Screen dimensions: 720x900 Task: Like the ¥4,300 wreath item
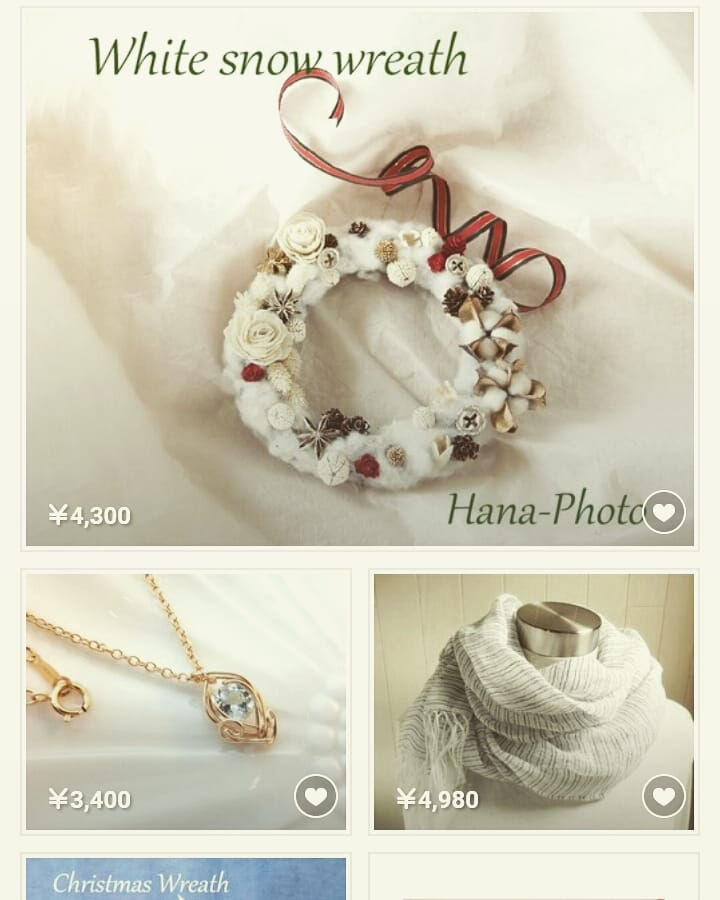point(664,513)
